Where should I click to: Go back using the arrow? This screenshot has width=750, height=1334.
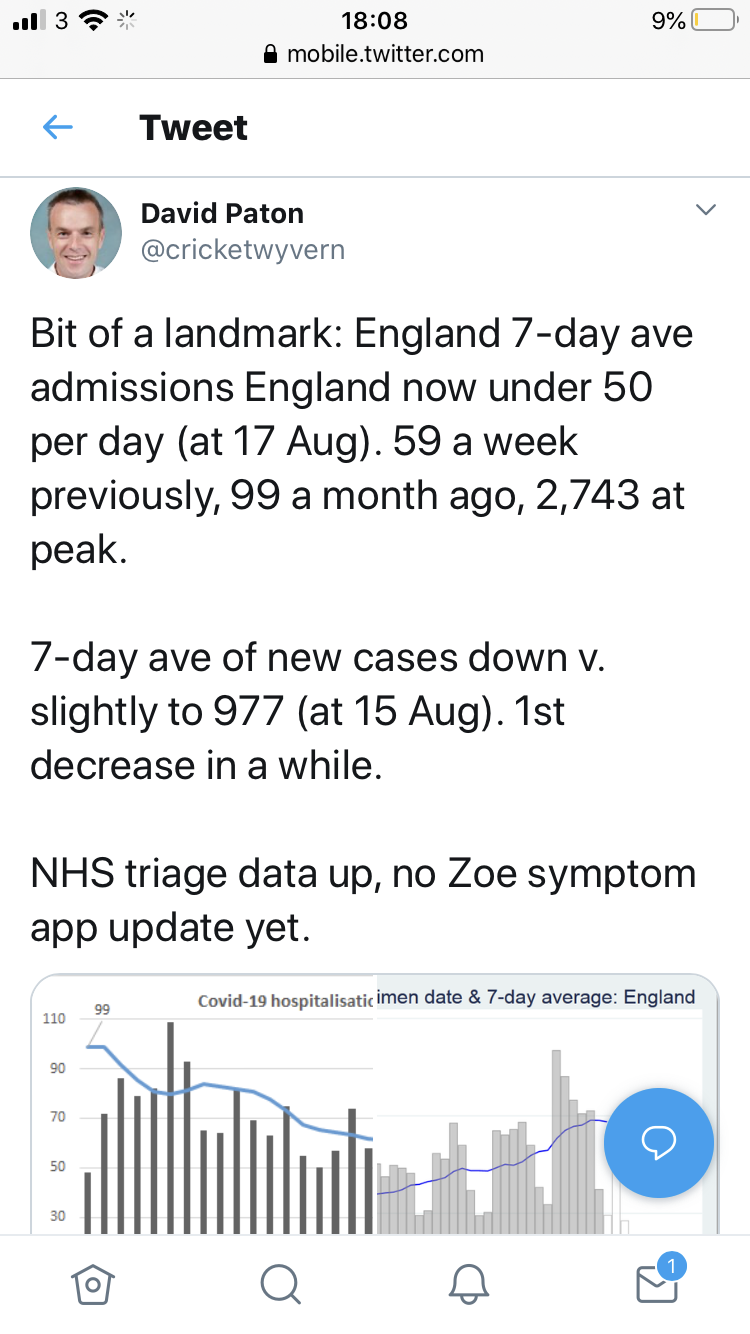pos(58,127)
